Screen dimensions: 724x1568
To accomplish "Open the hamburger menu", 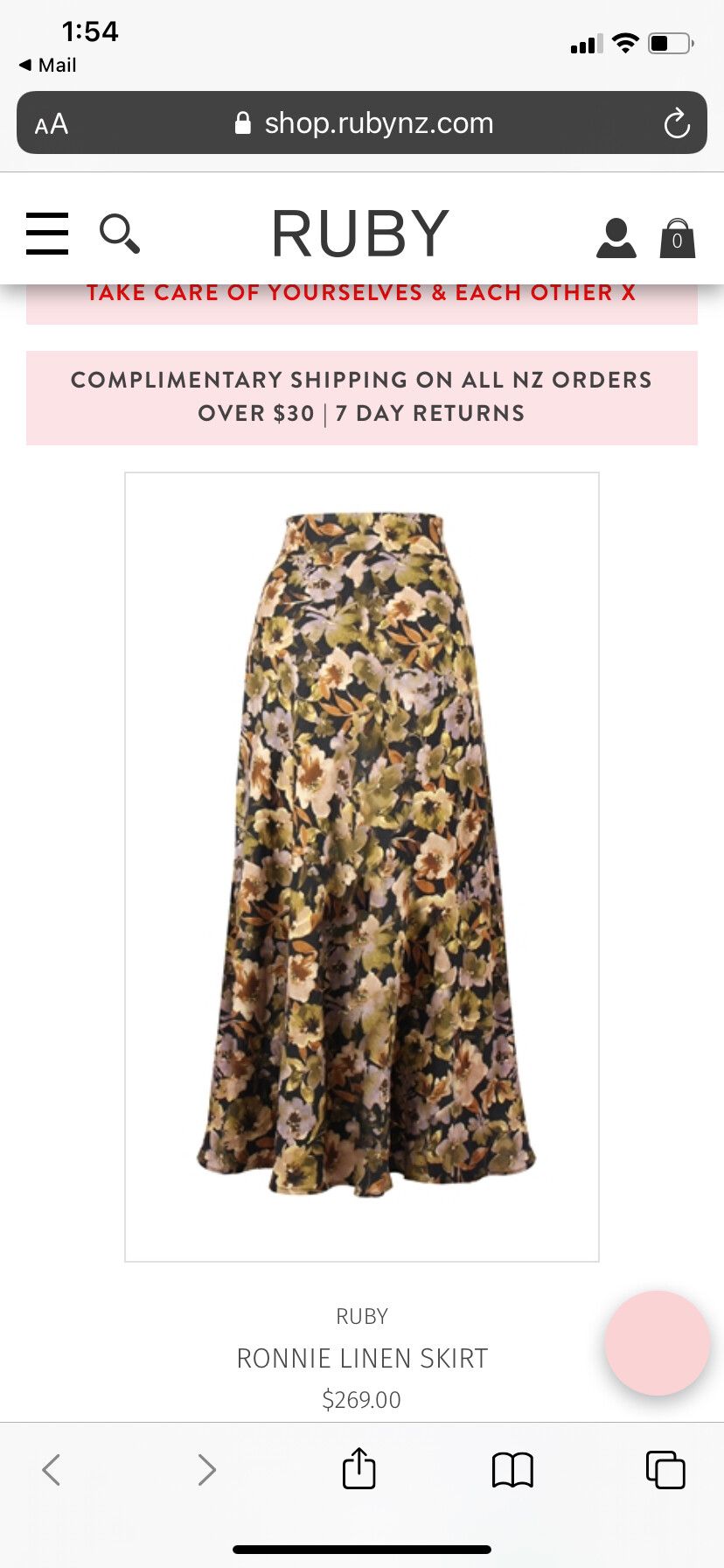I will 47,234.
